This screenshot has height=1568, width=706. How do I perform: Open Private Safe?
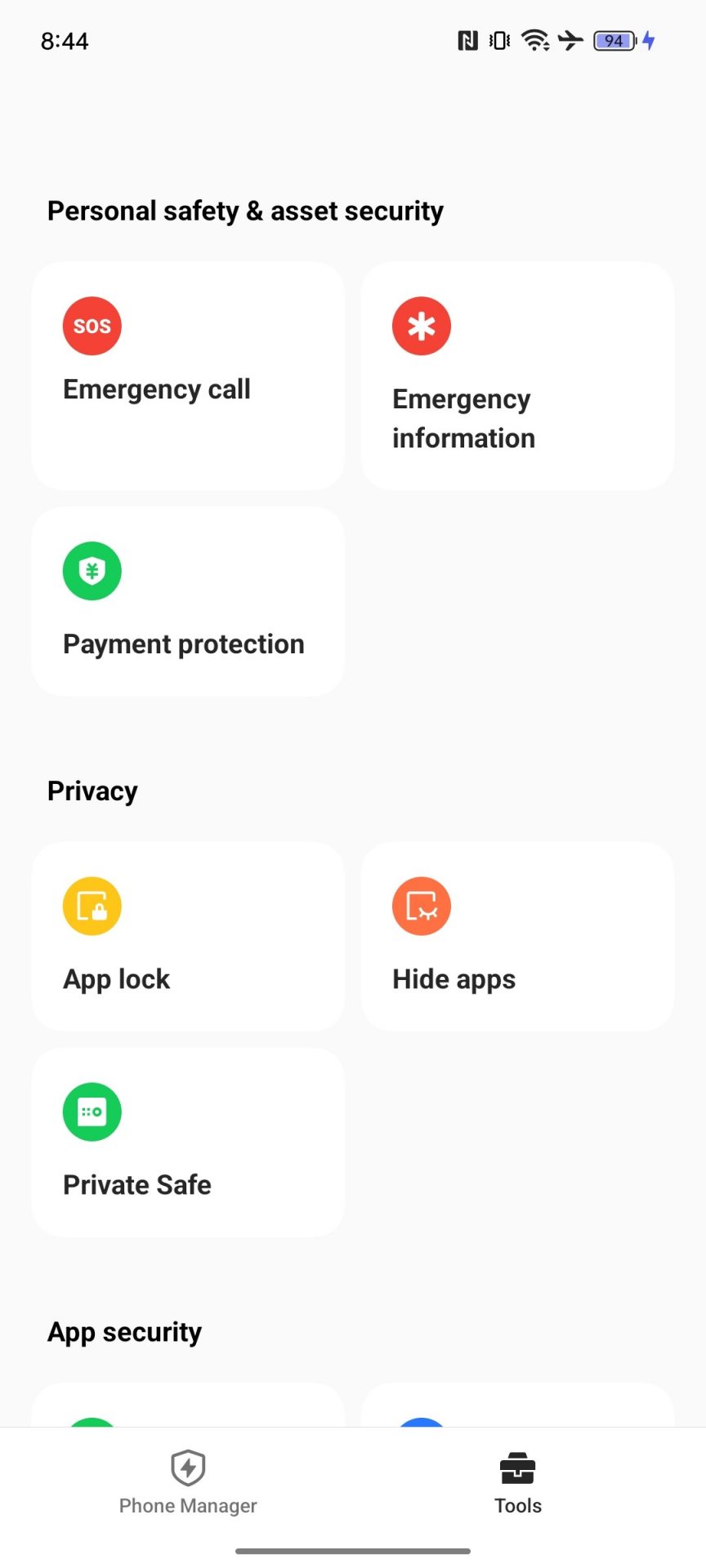click(188, 1143)
